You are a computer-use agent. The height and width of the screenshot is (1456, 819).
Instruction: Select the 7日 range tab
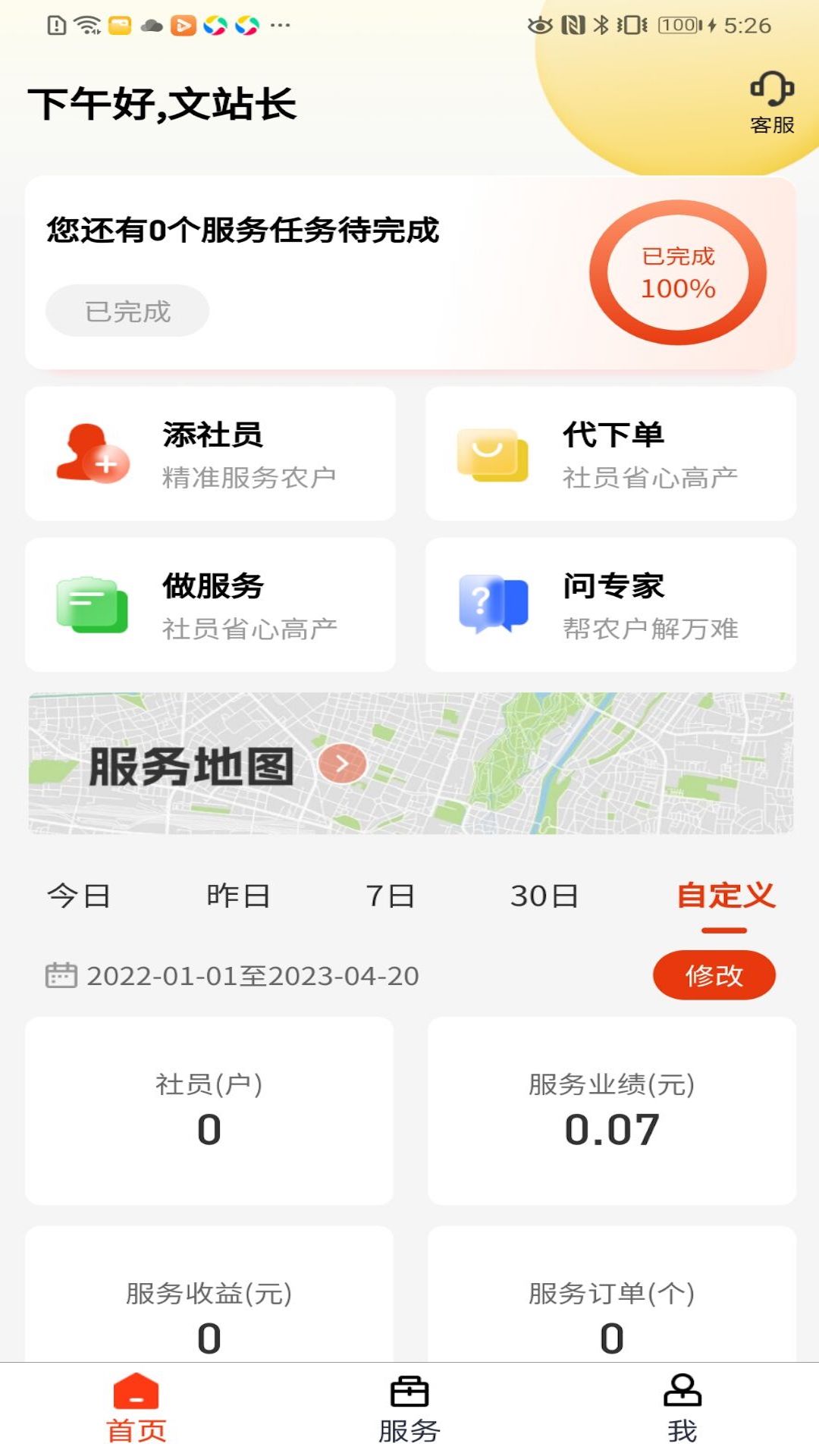pyautogui.click(x=391, y=896)
